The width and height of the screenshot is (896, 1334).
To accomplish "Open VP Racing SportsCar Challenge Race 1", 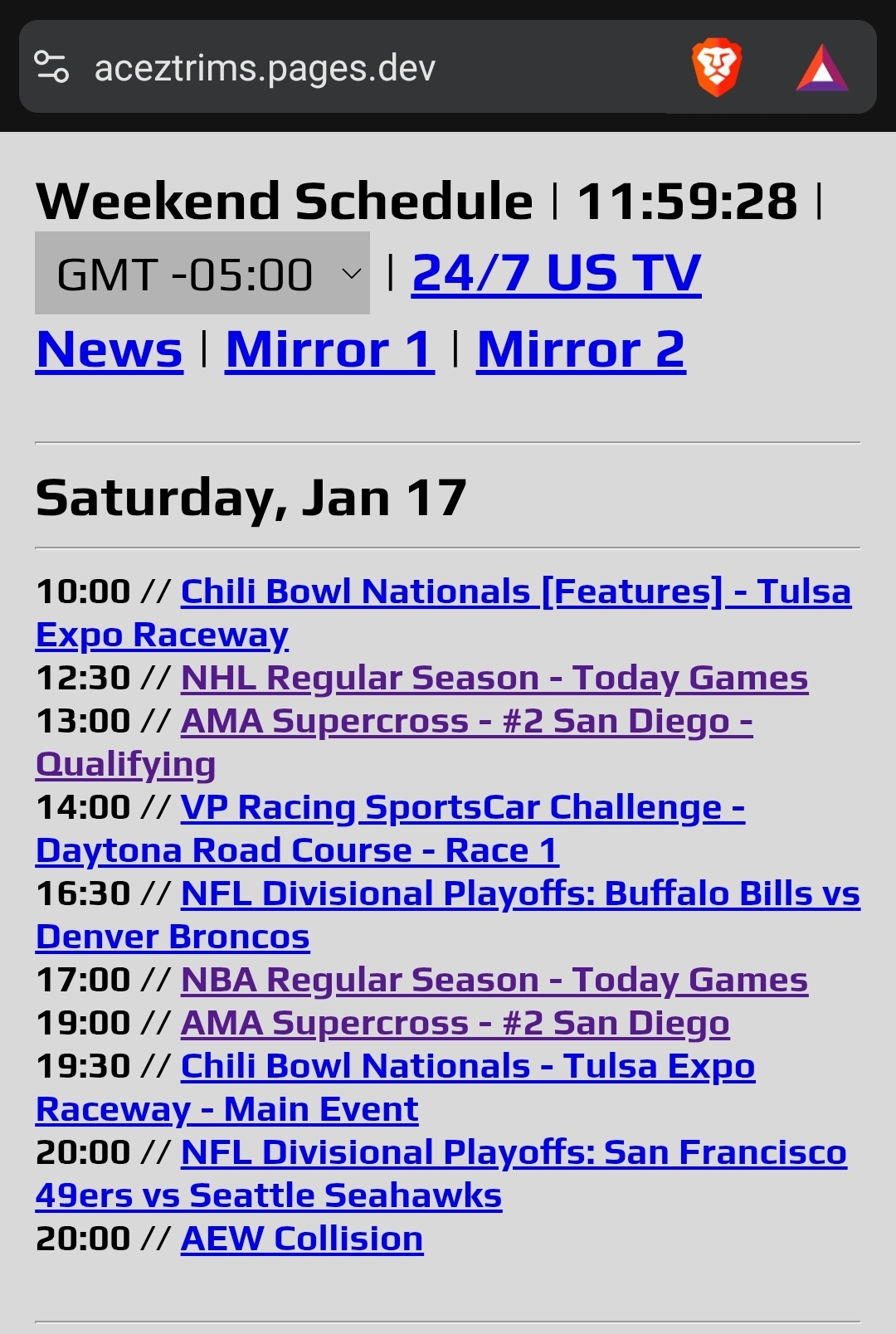I will (x=462, y=808).
